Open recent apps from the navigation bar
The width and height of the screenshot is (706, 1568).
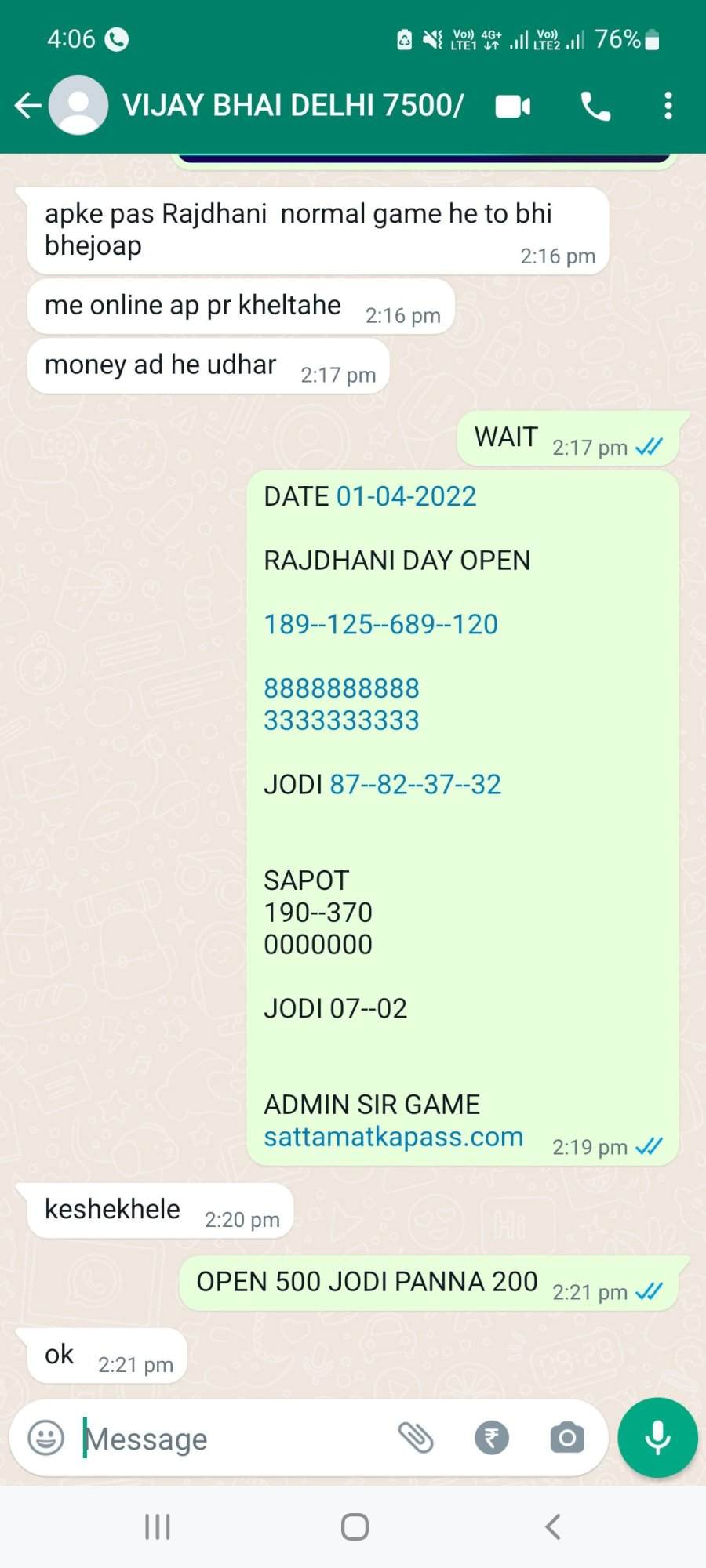point(157,1526)
